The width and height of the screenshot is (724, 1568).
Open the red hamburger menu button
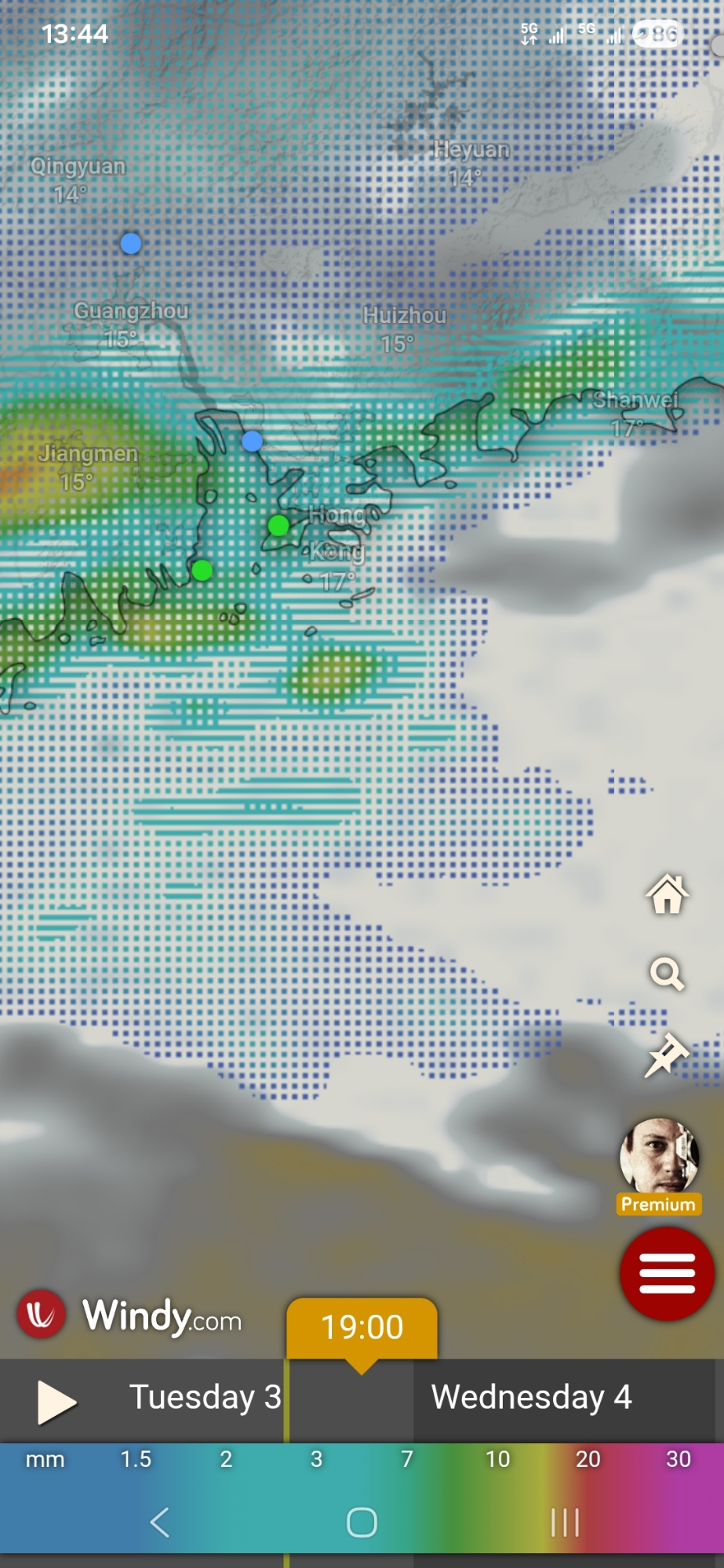(x=667, y=1273)
